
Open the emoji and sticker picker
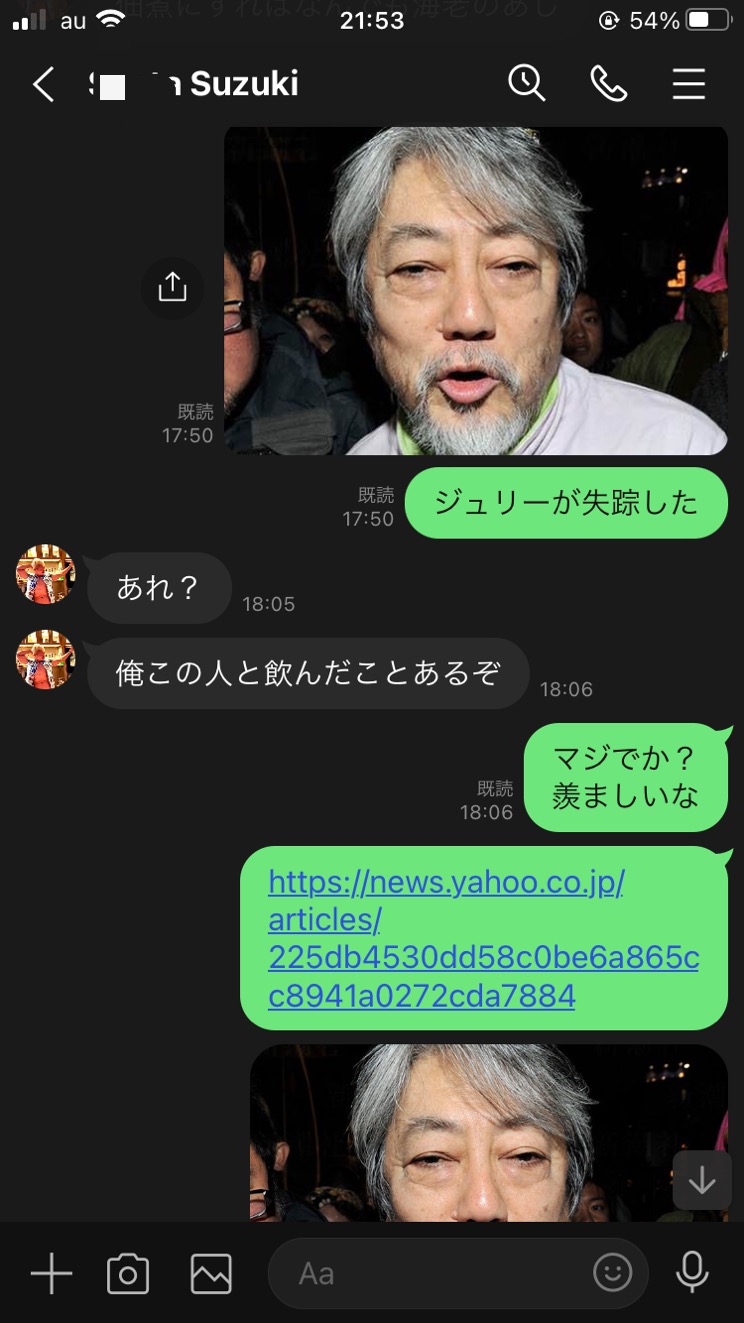[x=613, y=1273]
